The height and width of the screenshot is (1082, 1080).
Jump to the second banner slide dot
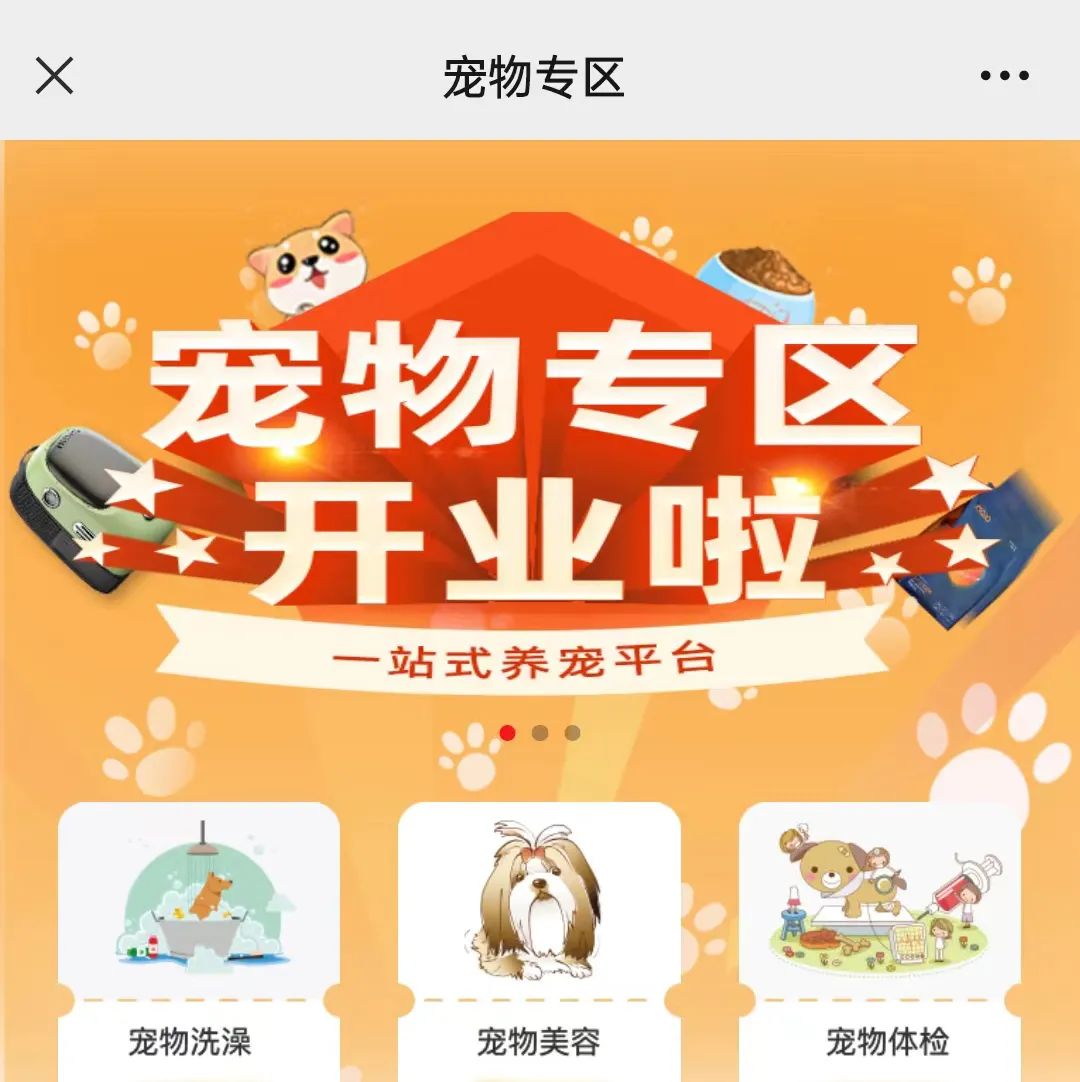(x=540, y=733)
